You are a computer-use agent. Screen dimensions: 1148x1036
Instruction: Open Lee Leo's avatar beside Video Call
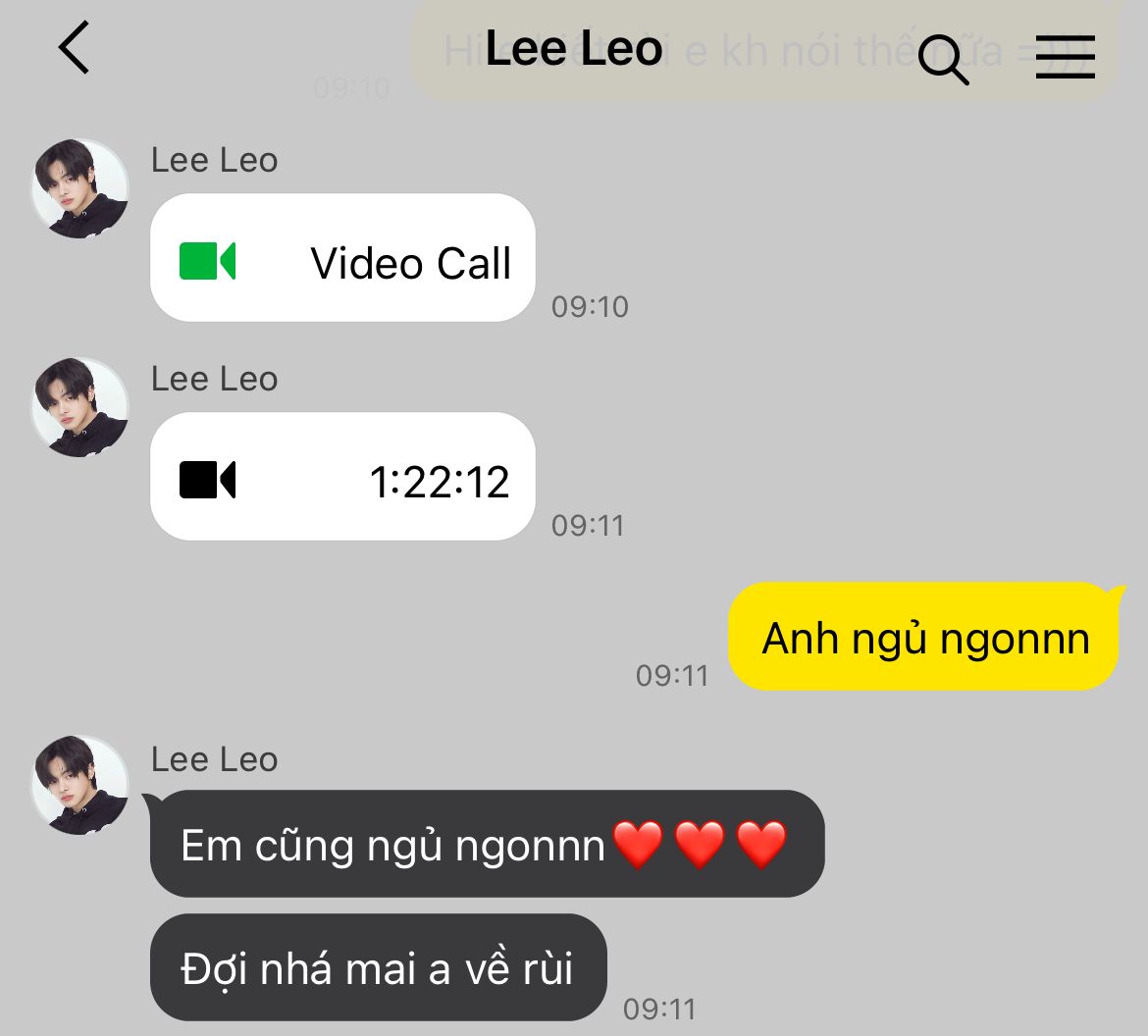click(x=79, y=189)
